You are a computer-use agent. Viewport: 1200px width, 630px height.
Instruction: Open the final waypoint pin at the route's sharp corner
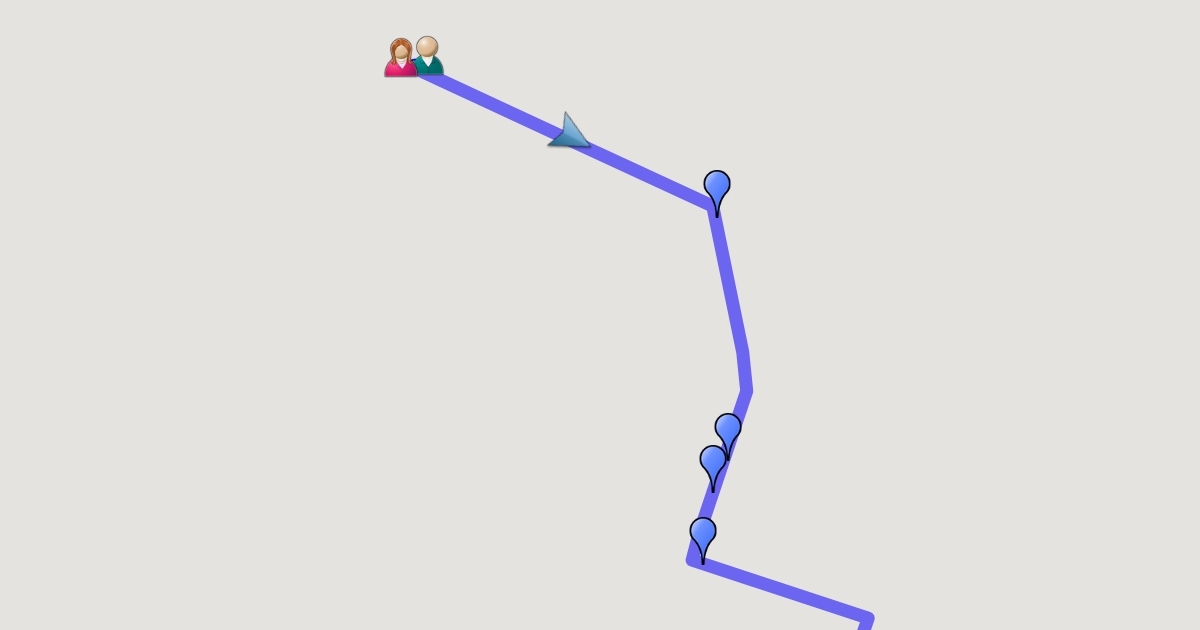tap(703, 535)
